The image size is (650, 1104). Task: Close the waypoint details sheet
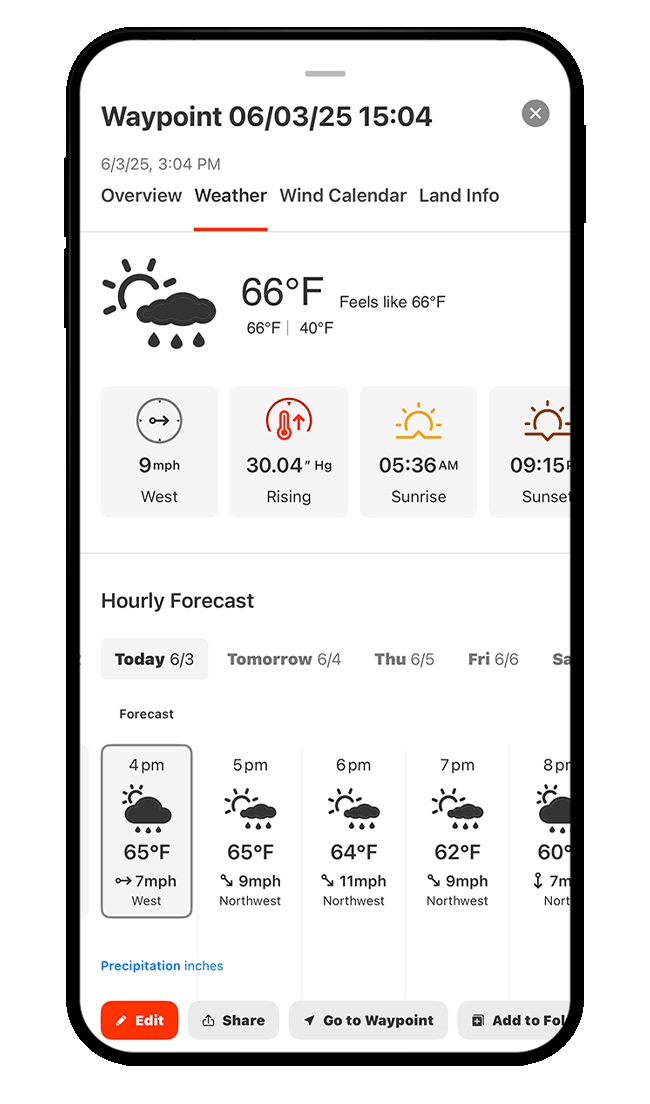pyautogui.click(x=535, y=113)
